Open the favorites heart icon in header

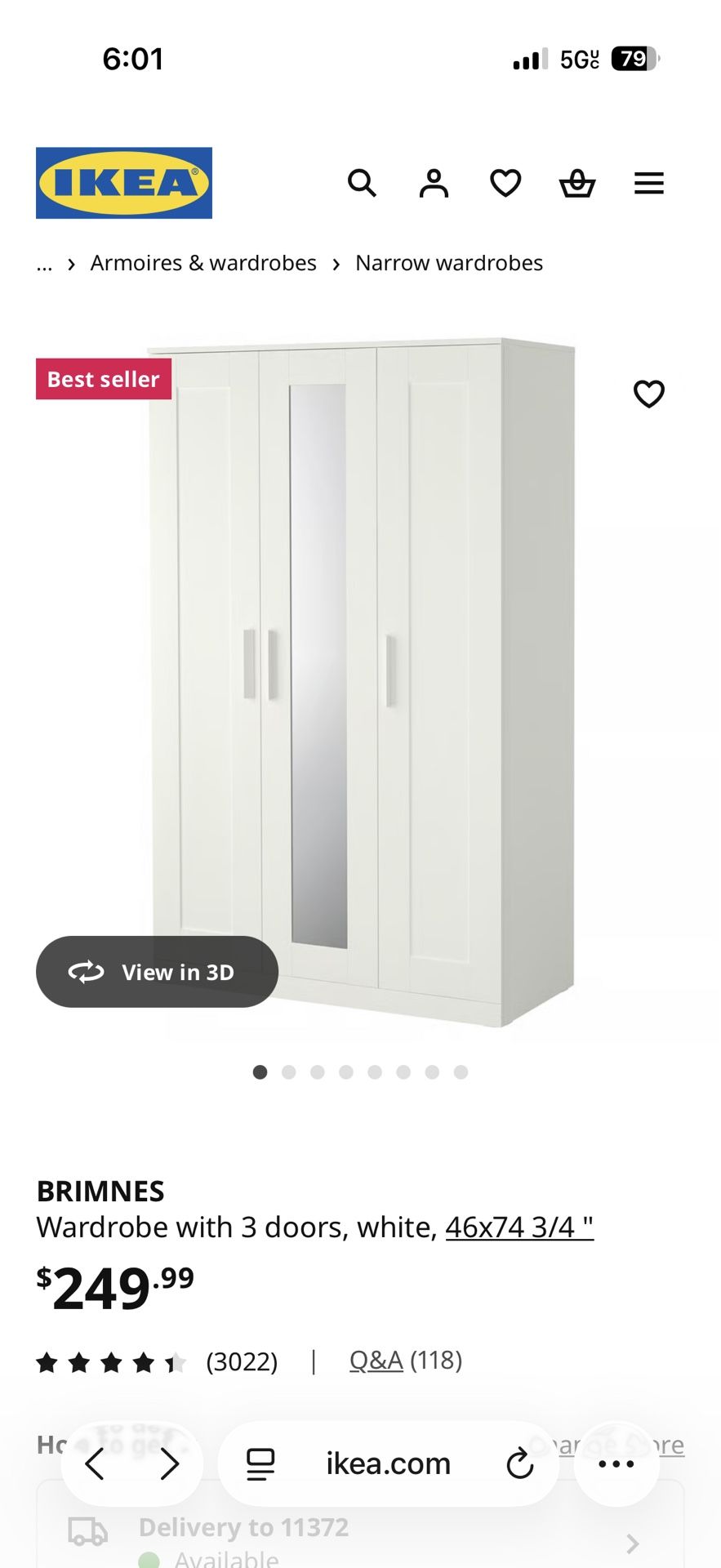point(505,184)
